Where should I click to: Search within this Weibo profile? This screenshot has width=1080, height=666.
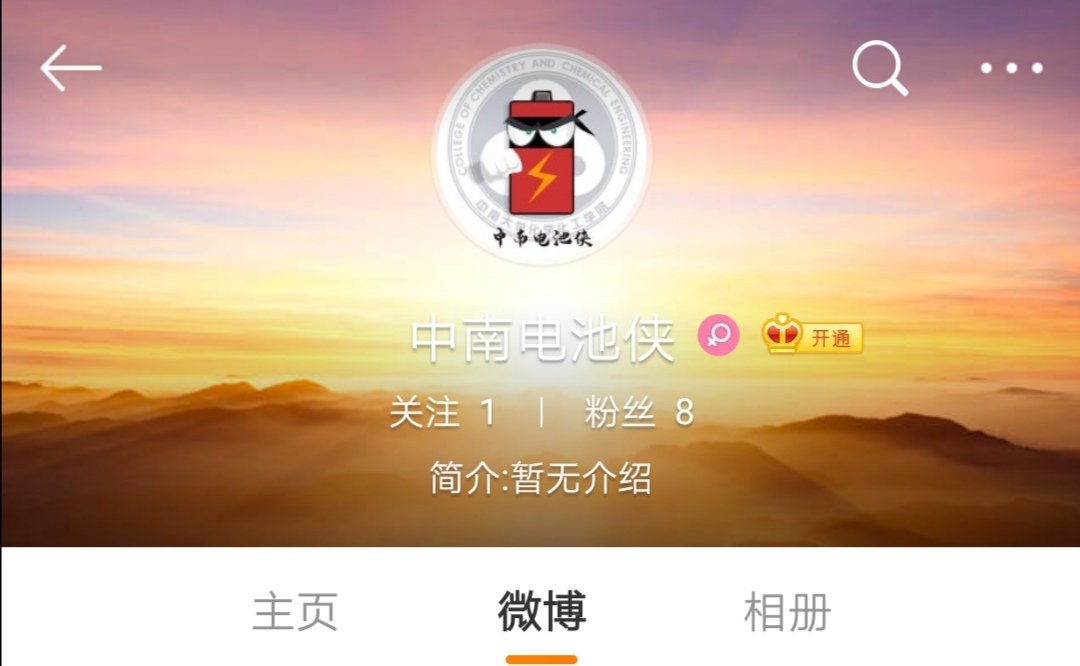pyautogui.click(x=879, y=68)
